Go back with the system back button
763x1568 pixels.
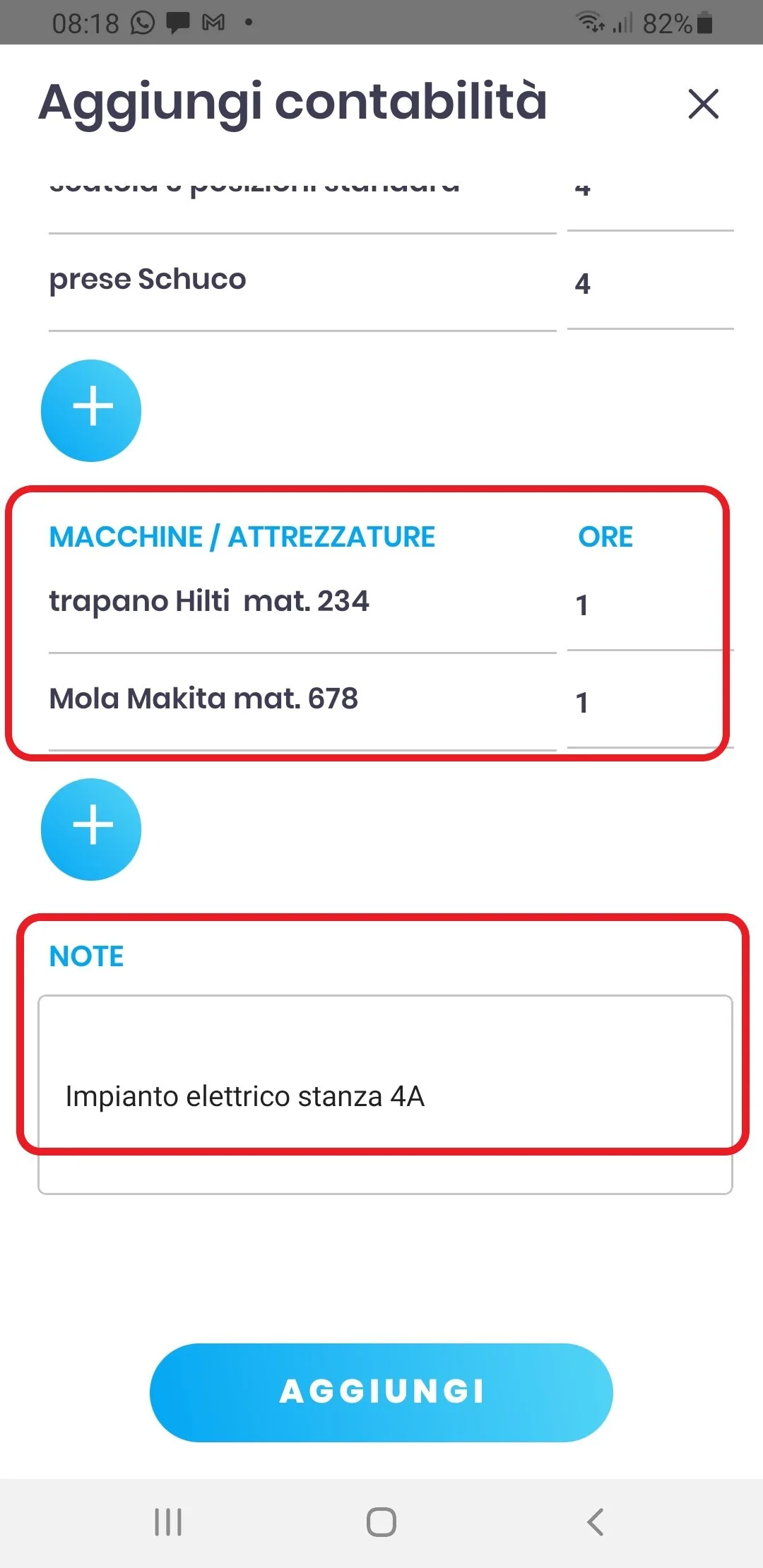[x=595, y=1522]
